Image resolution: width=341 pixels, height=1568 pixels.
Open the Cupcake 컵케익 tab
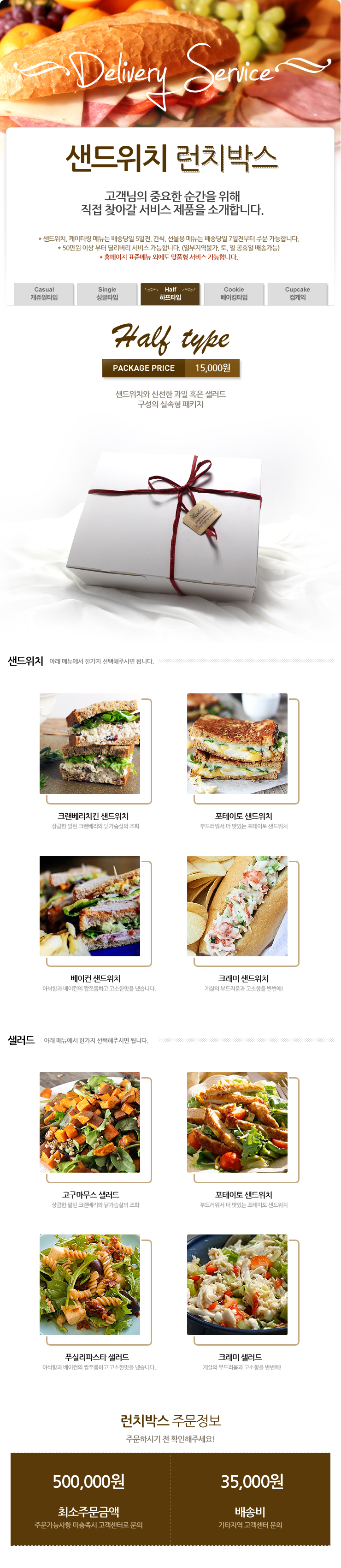(297, 293)
